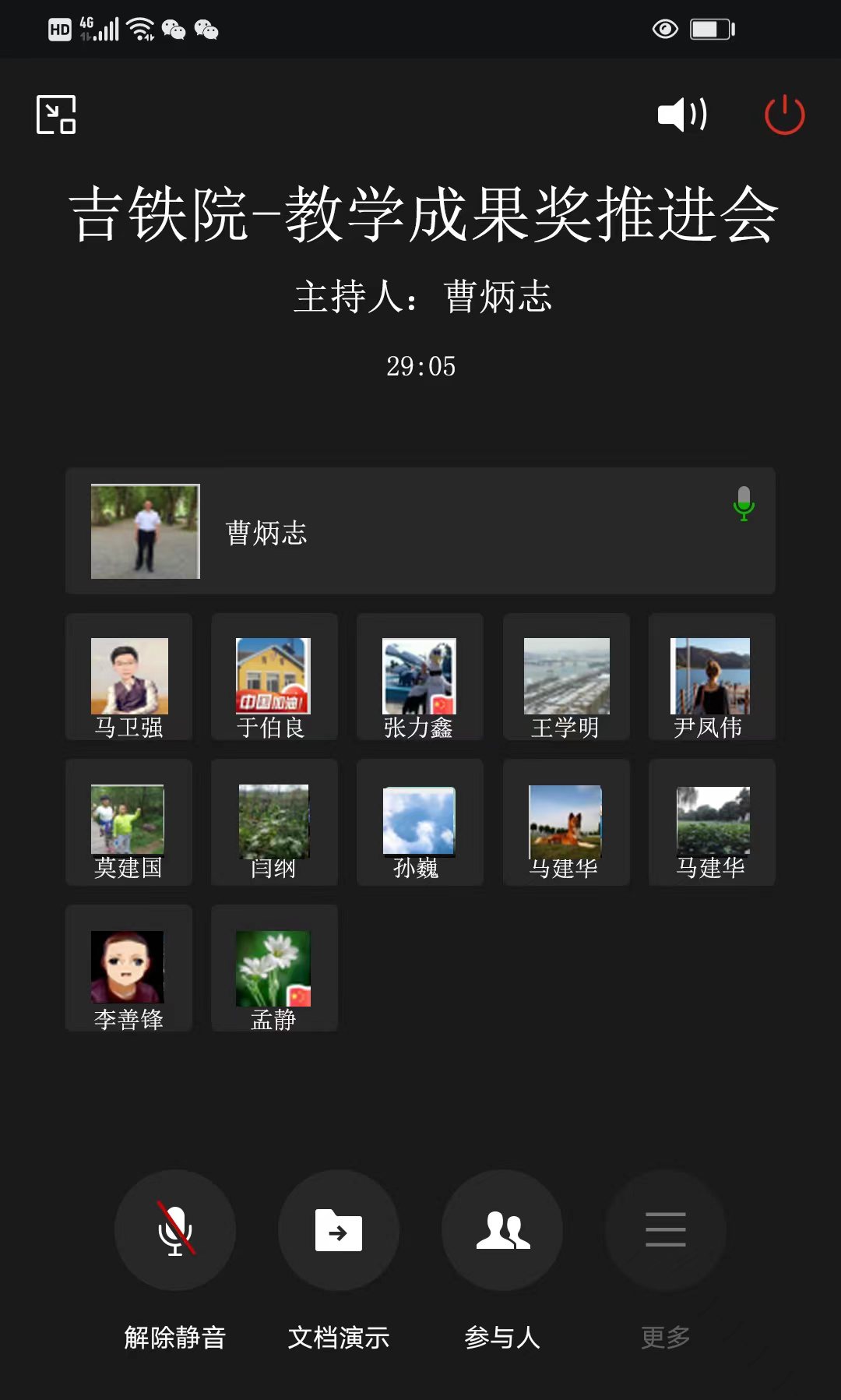The width and height of the screenshot is (841, 1400).
Task: View participant 张力鑫
Action: pyautogui.click(x=420, y=677)
